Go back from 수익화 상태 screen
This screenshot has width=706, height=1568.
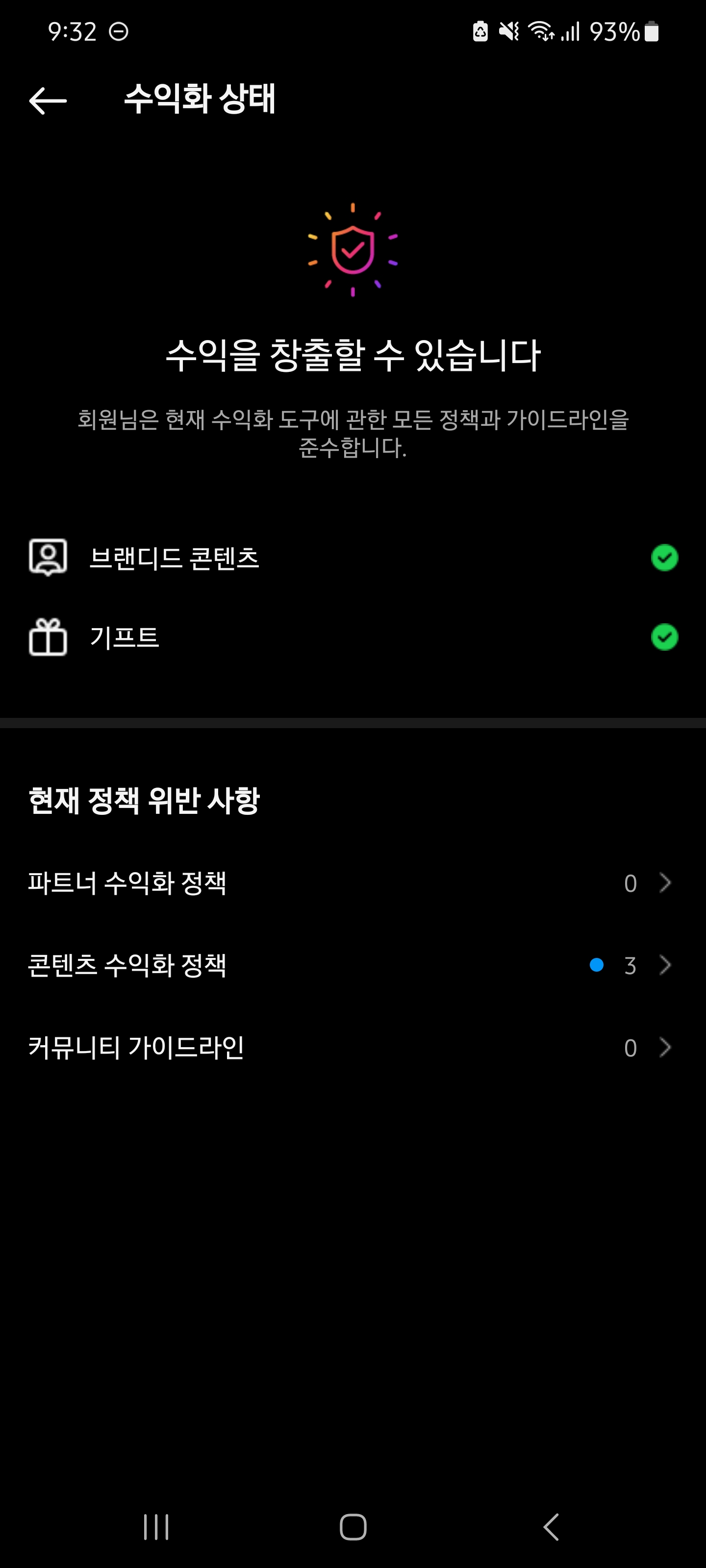(x=48, y=100)
